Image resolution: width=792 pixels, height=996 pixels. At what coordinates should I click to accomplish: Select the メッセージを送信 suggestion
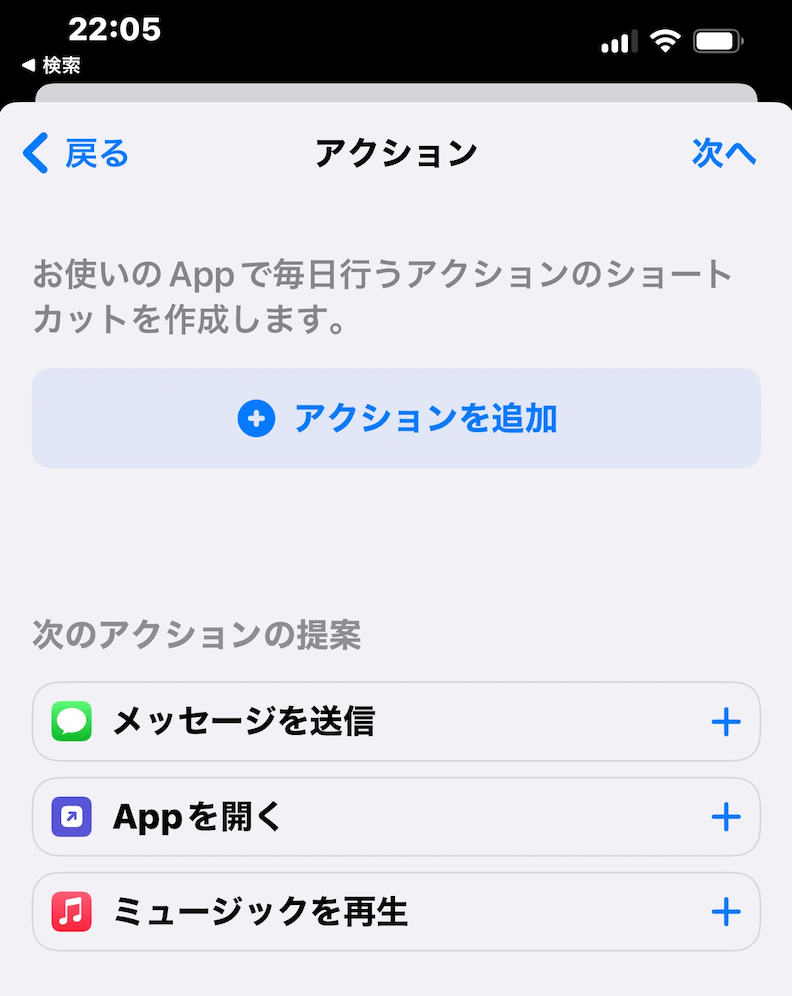pyautogui.click(x=396, y=722)
